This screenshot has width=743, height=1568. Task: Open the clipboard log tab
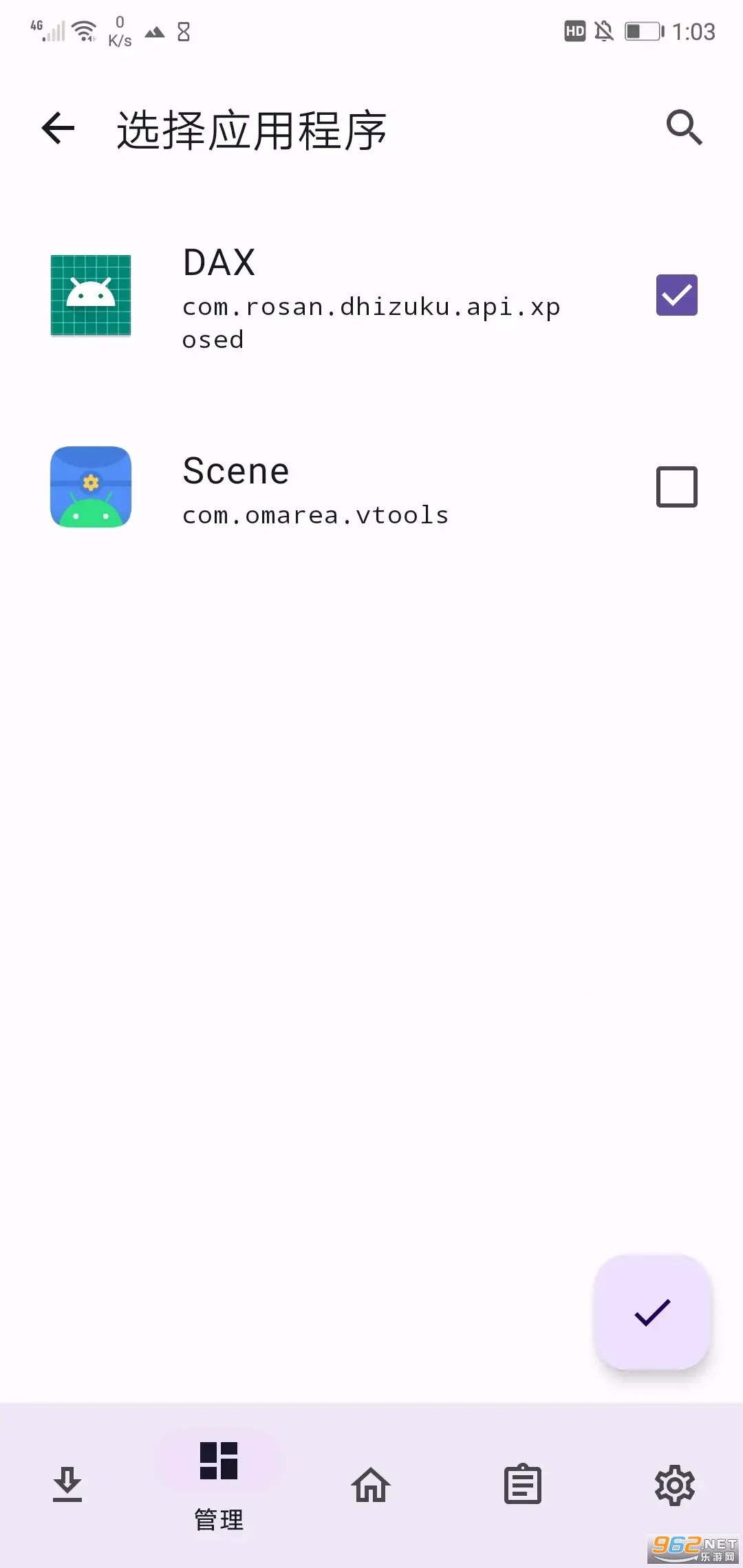[522, 1484]
